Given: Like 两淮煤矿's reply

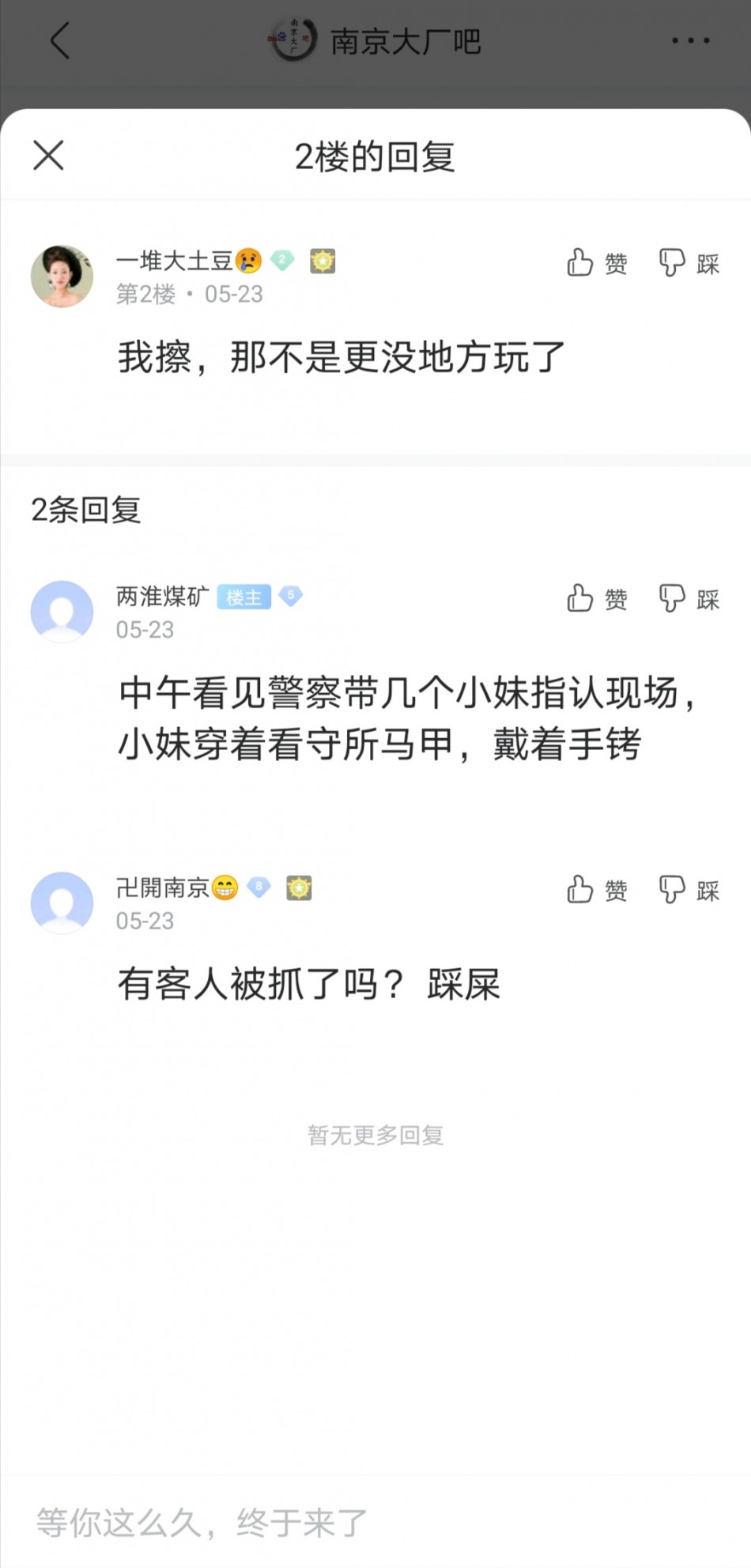Looking at the screenshot, I should [597, 599].
